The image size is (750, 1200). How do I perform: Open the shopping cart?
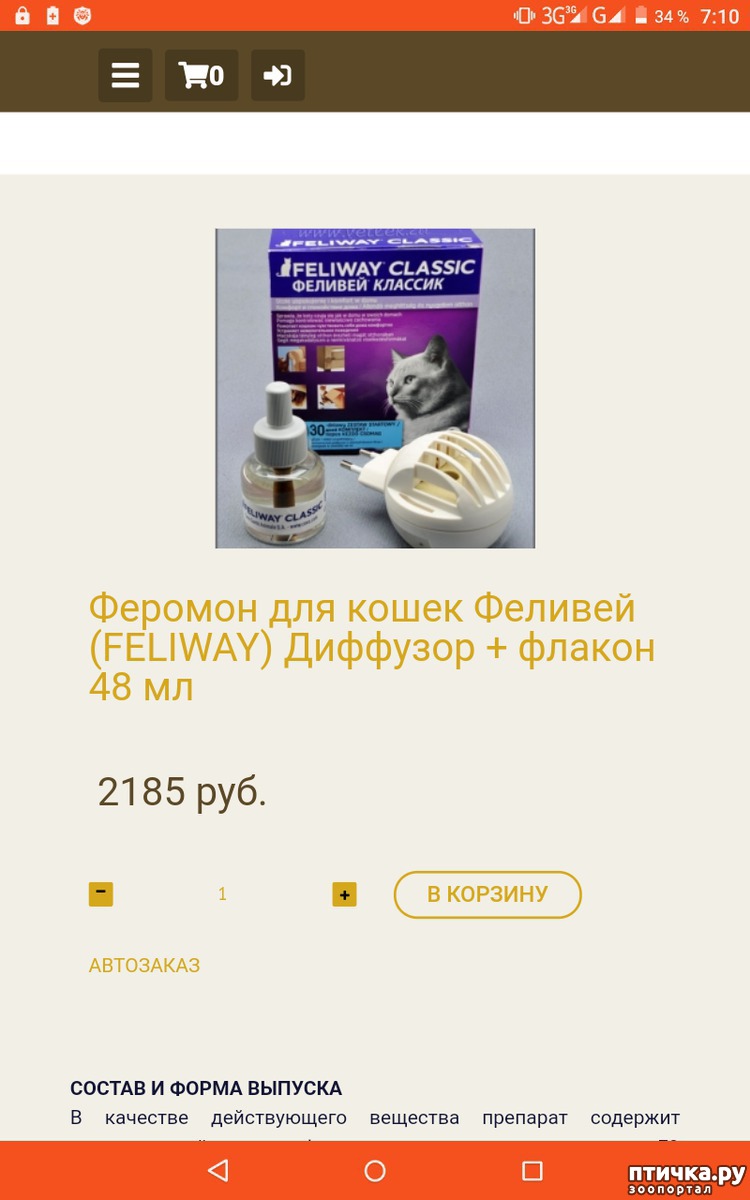[x=201, y=75]
